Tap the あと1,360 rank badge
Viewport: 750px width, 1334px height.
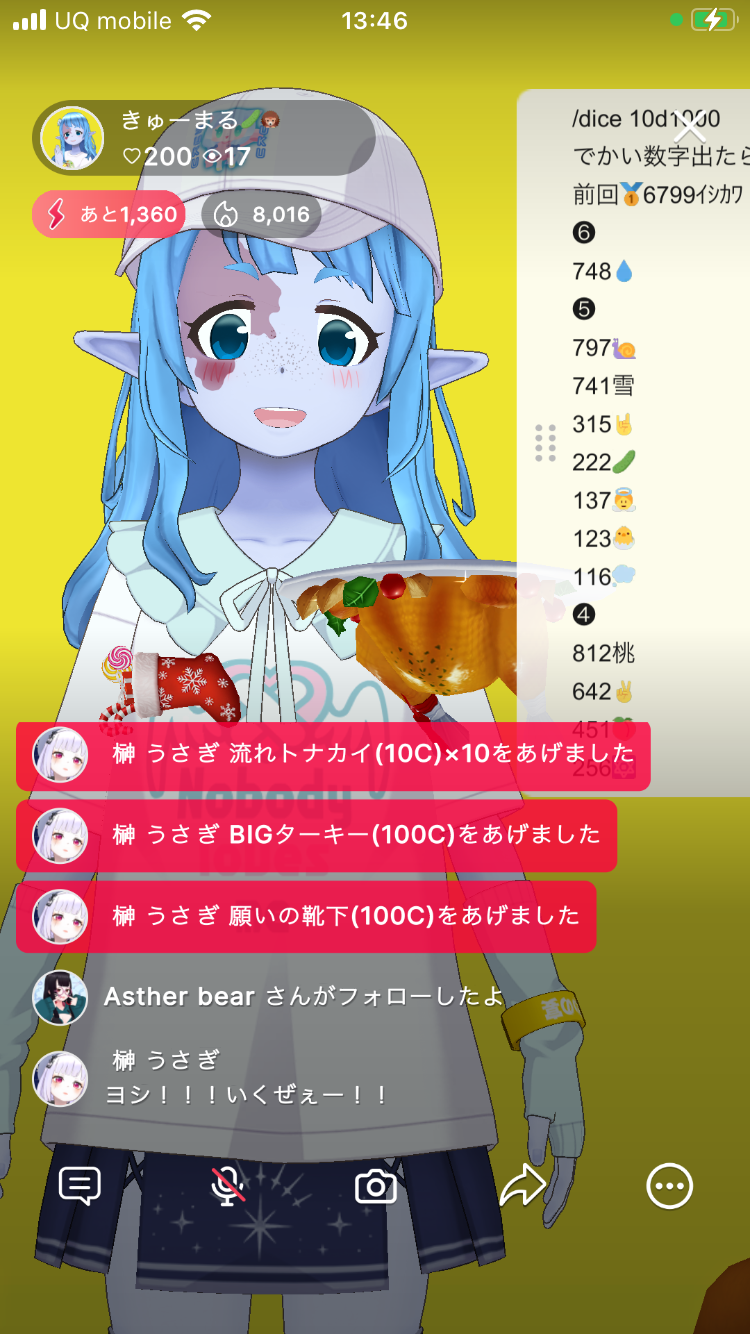click(108, 214)
